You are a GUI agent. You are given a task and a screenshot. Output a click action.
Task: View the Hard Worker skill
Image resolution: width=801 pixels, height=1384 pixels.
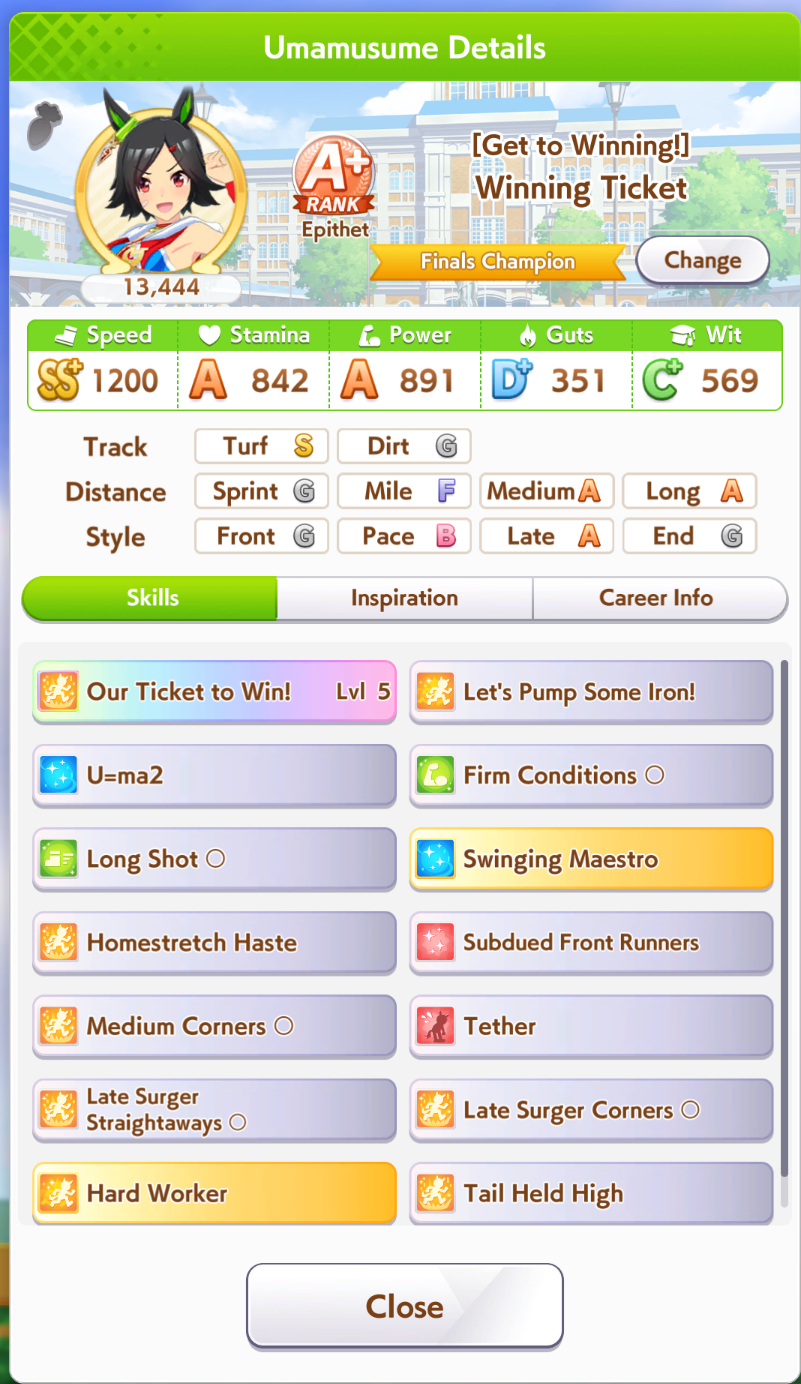pyautogui.click(x=214, y=1193)
